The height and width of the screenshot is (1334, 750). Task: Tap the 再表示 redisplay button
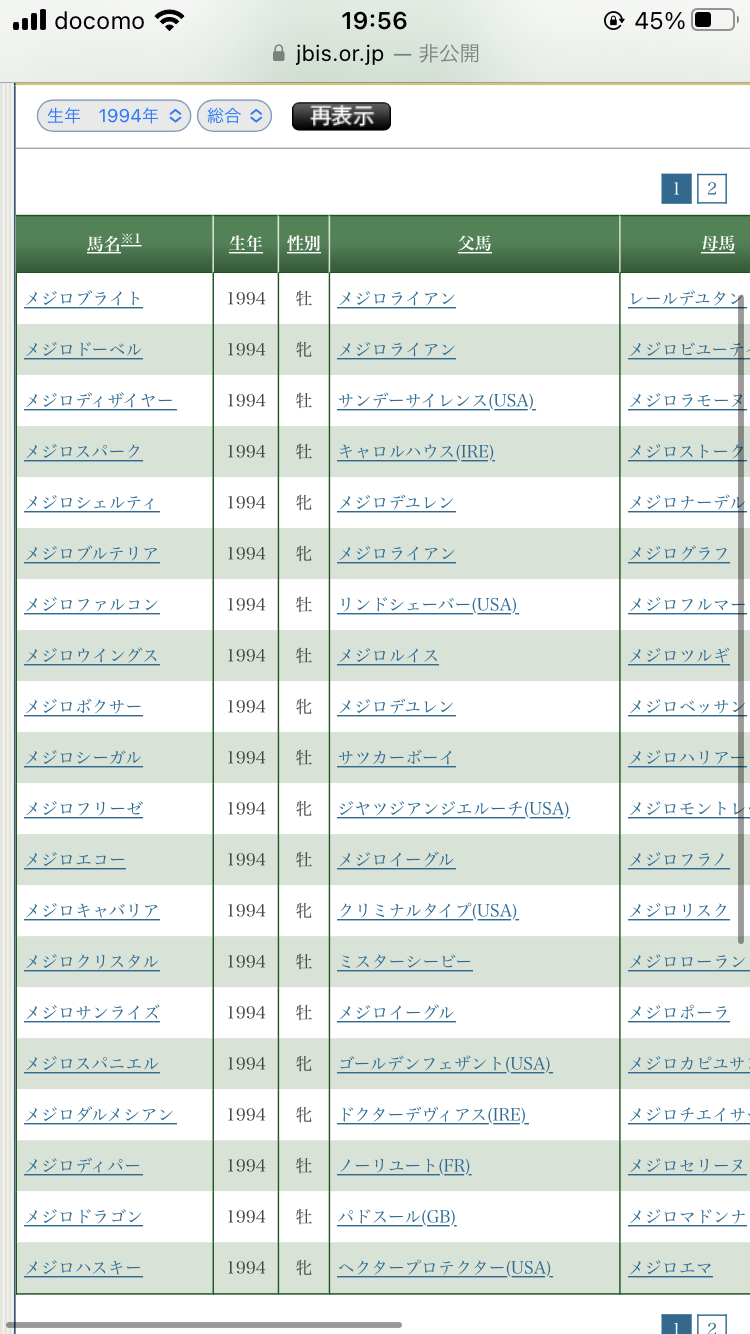click(x=341, y=116)
